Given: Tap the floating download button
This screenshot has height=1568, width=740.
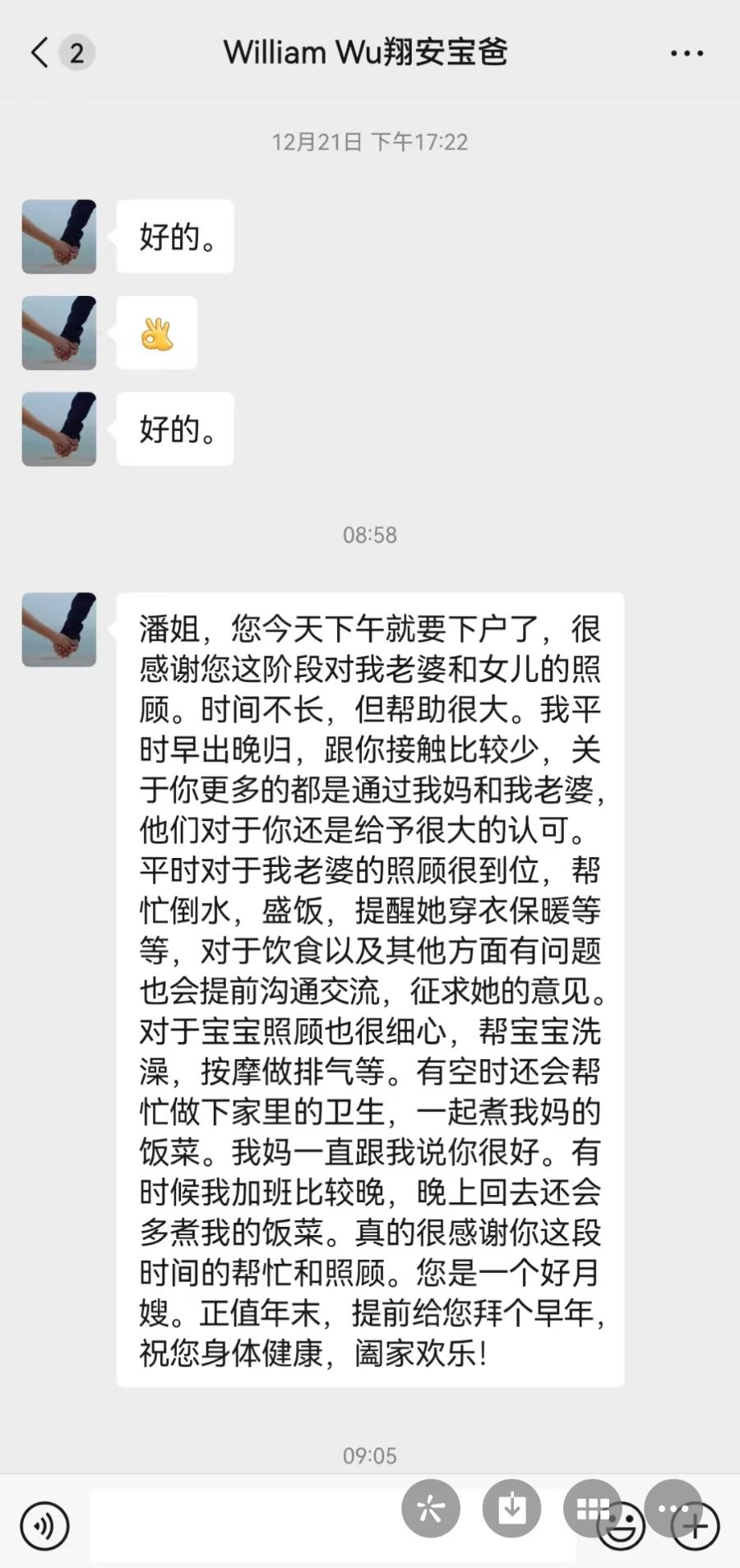Looking at the screenshot, I should [511, 1509].
